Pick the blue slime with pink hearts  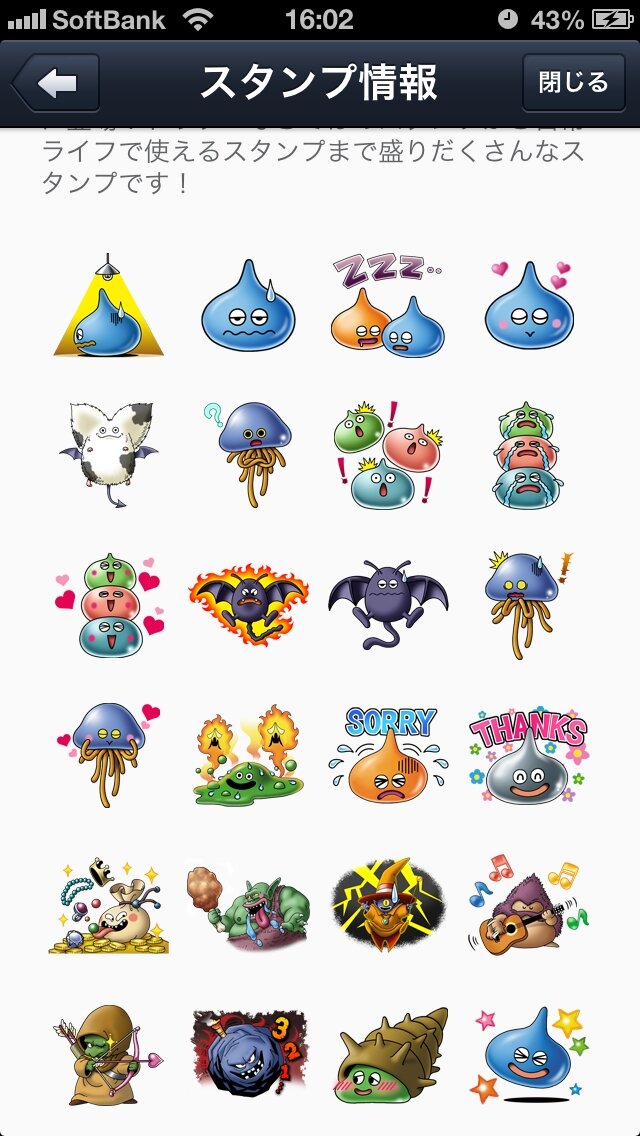pos(527,304)
